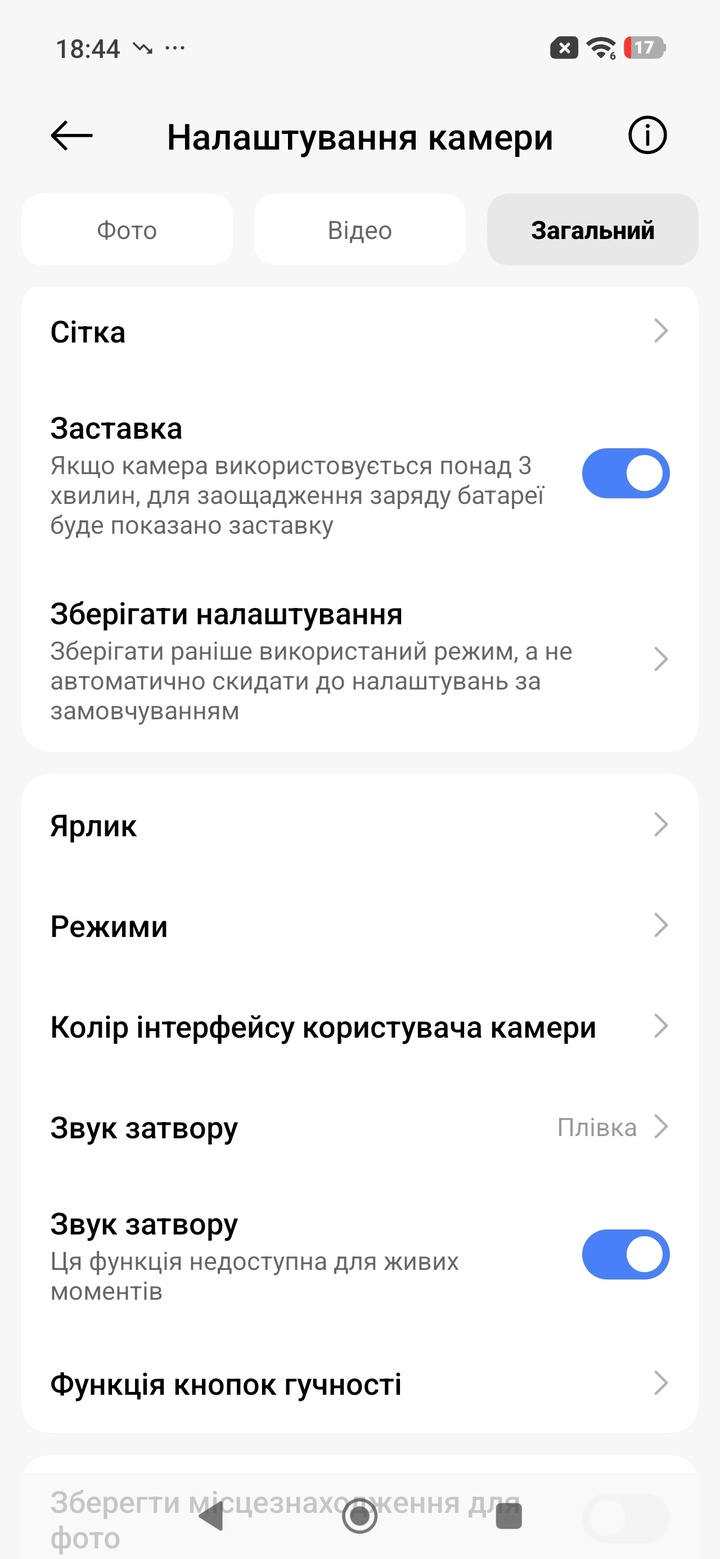Image resolution: width=720 pixels, height=1559 pixels.
Task: Open the Сітка setting
Action: [x=360, y=331]
